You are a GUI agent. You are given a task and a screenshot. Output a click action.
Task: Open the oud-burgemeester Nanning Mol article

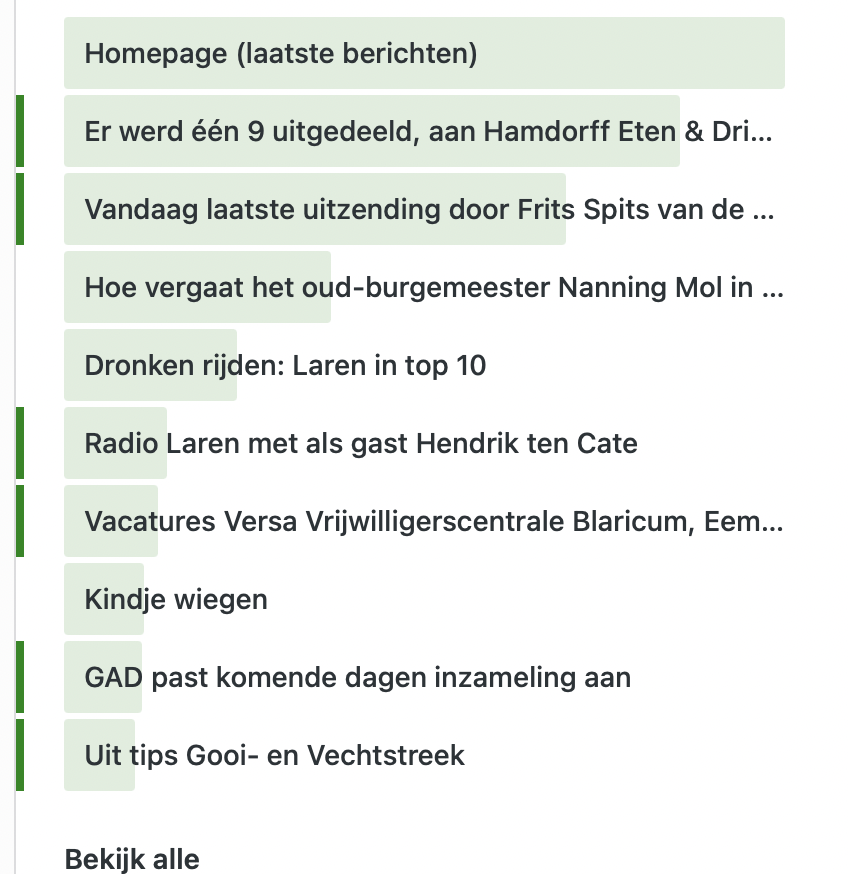[432, 288]
